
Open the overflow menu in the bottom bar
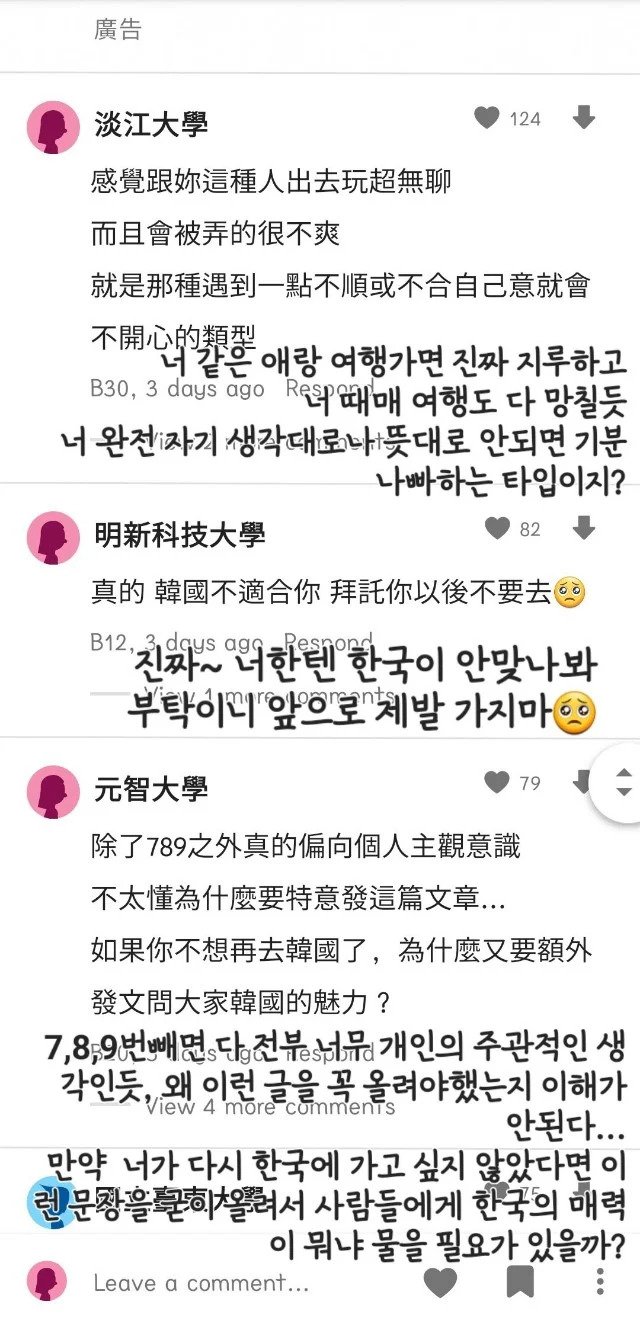point(600,1282)
